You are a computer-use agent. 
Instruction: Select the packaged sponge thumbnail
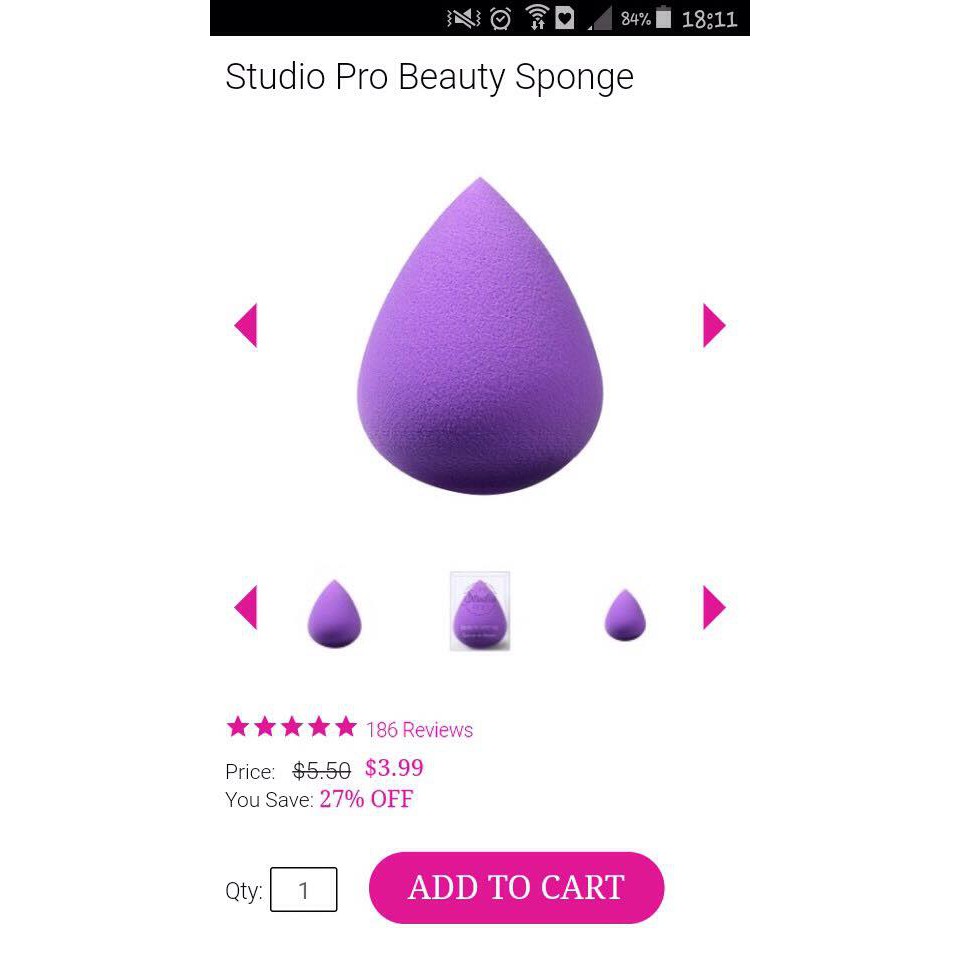coord(480,611)
